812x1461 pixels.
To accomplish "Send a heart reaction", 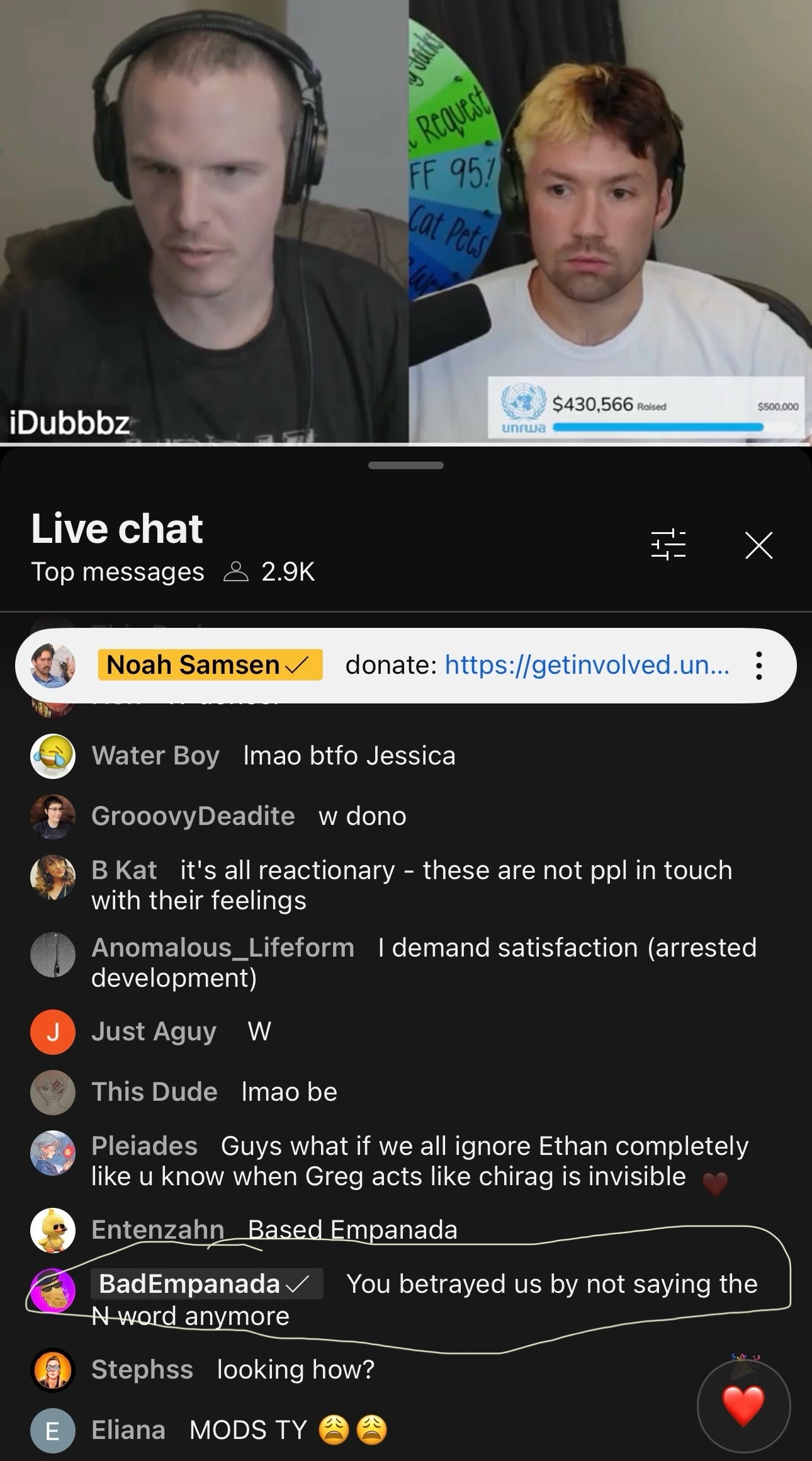I will (x=743, y=1406).
